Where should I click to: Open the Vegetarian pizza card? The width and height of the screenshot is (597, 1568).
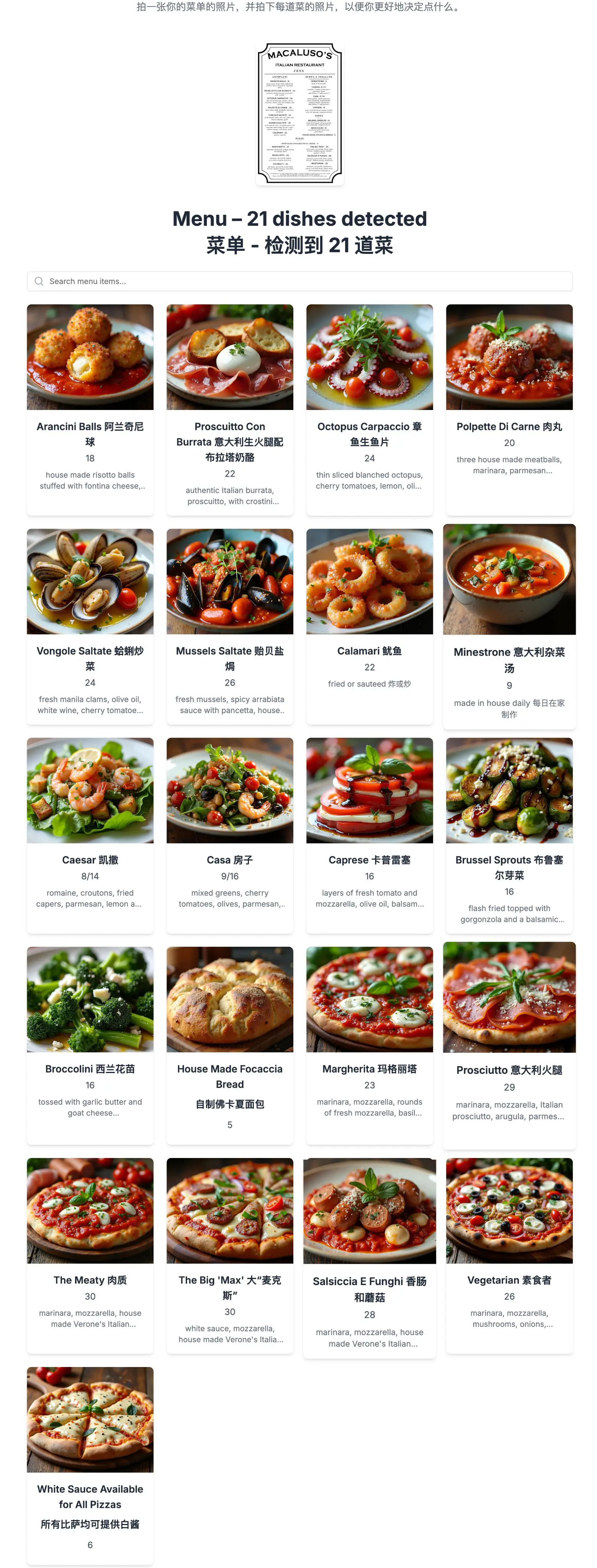[509, 1255]
